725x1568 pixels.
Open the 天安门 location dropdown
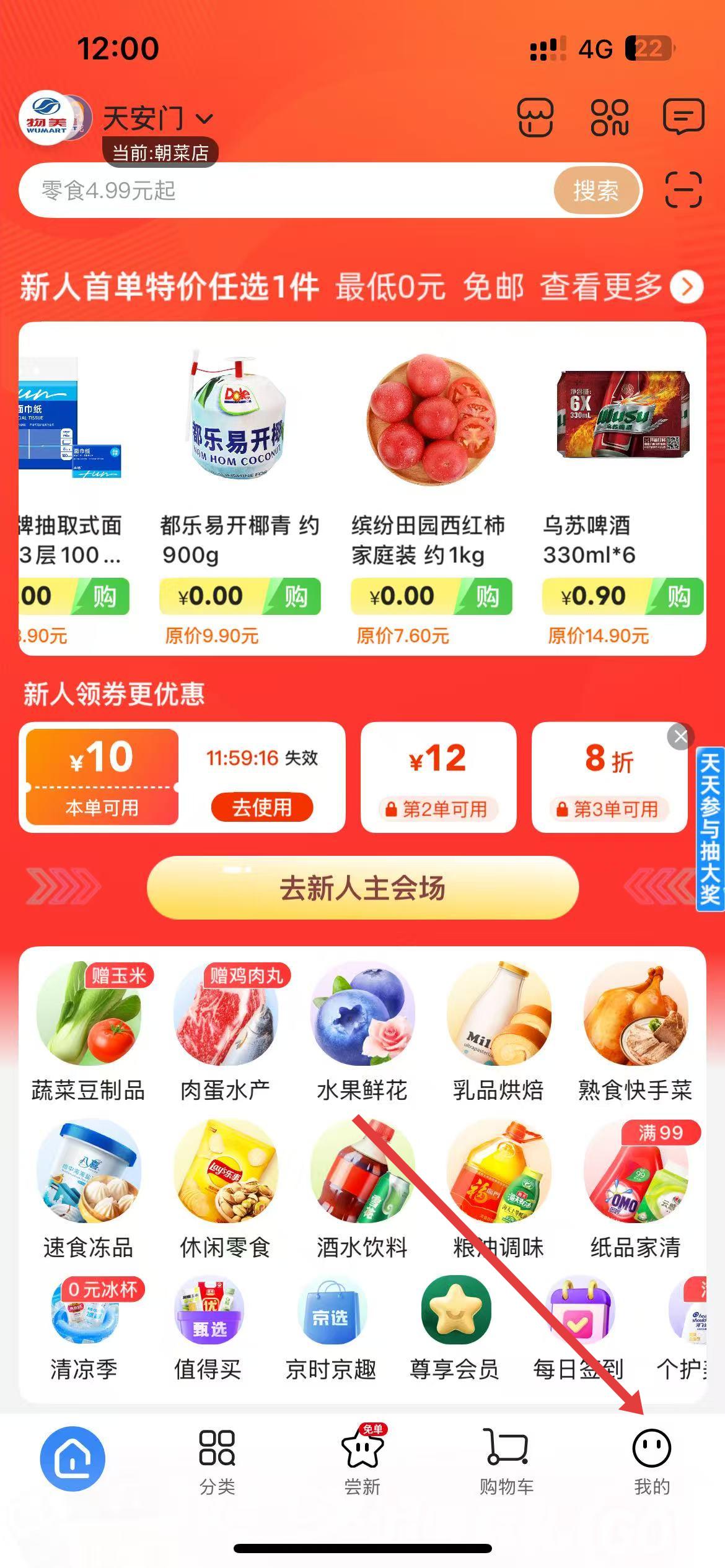pos(158,118)
